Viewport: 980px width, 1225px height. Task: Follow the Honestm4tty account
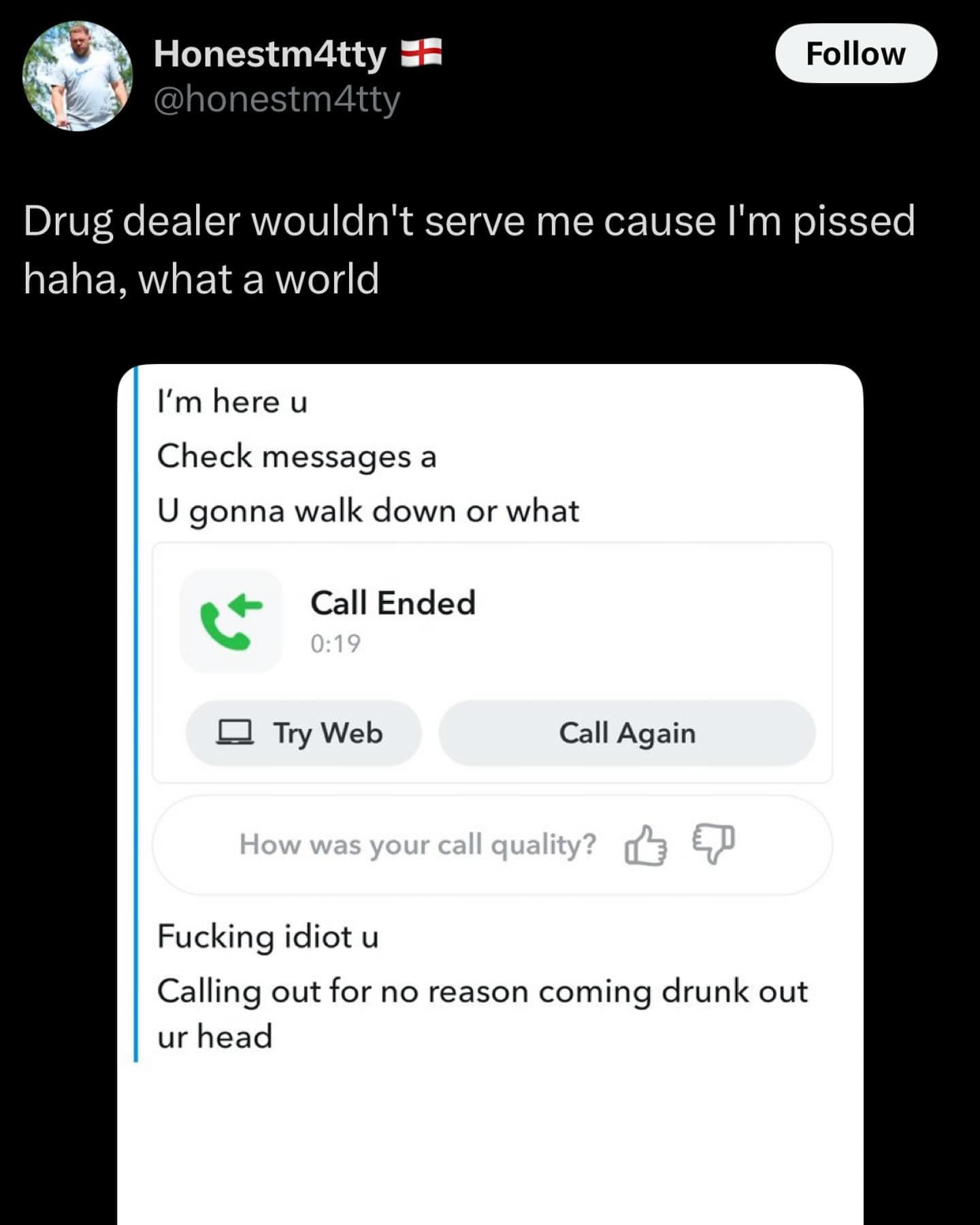pyautogui.click(x=855, y=54)
